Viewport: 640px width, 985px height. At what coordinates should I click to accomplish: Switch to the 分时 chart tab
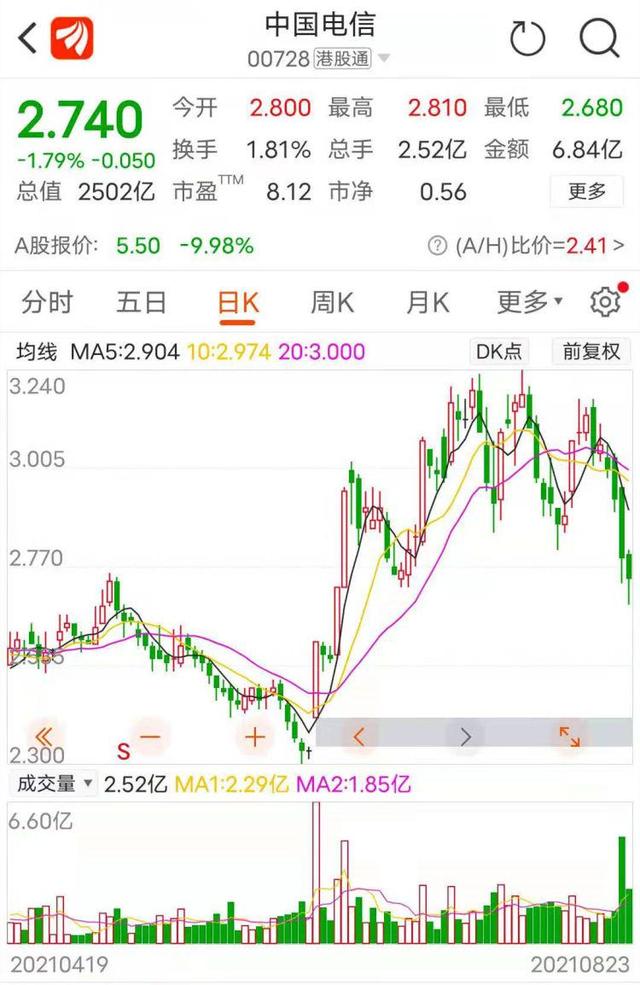click(x=48, y=302)
